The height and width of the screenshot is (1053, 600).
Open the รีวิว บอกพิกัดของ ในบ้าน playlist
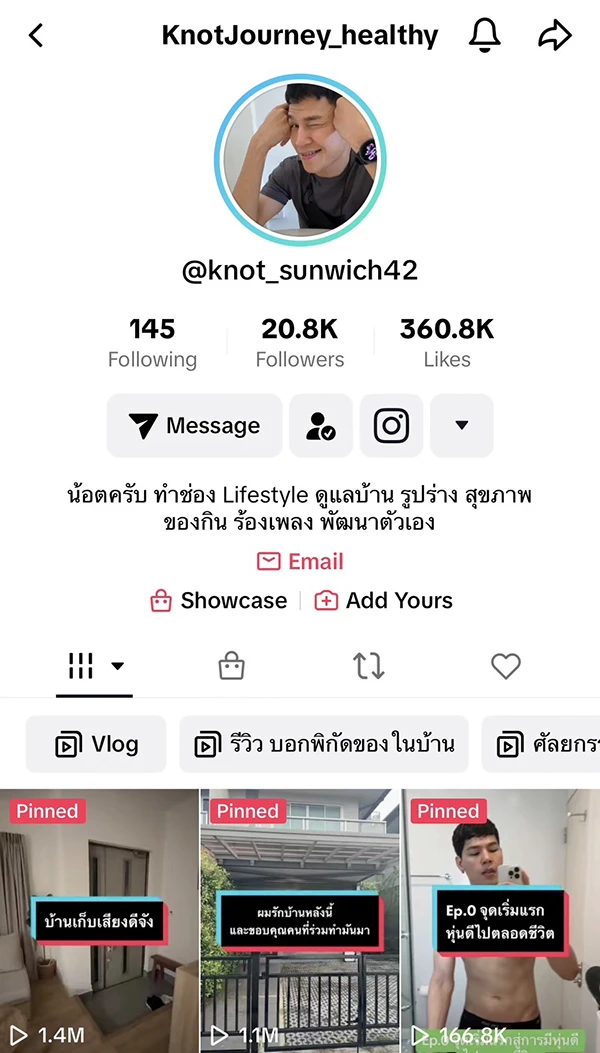click(x=324, y=744)
